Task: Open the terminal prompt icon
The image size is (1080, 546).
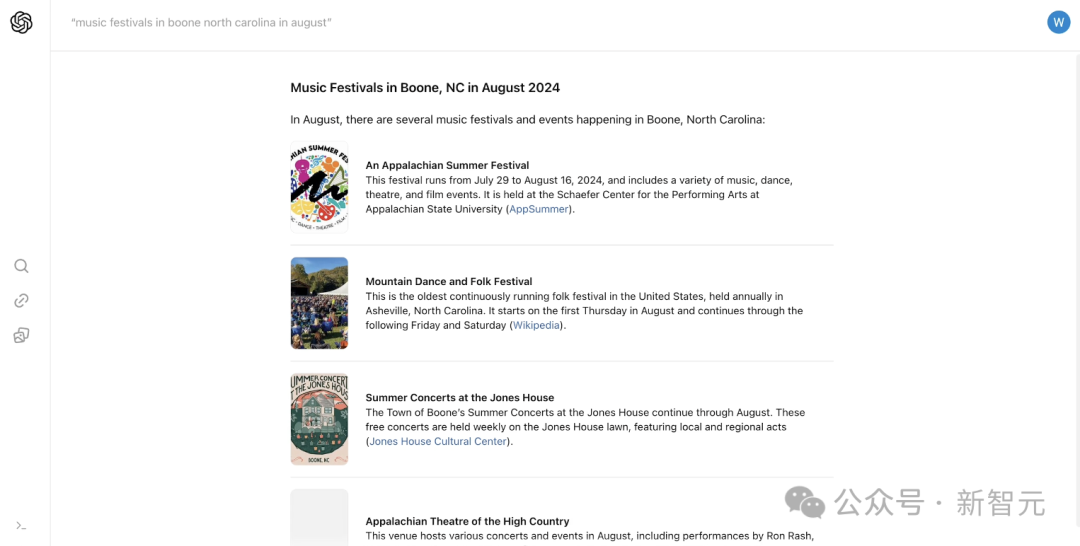Action: click(21, 525)
